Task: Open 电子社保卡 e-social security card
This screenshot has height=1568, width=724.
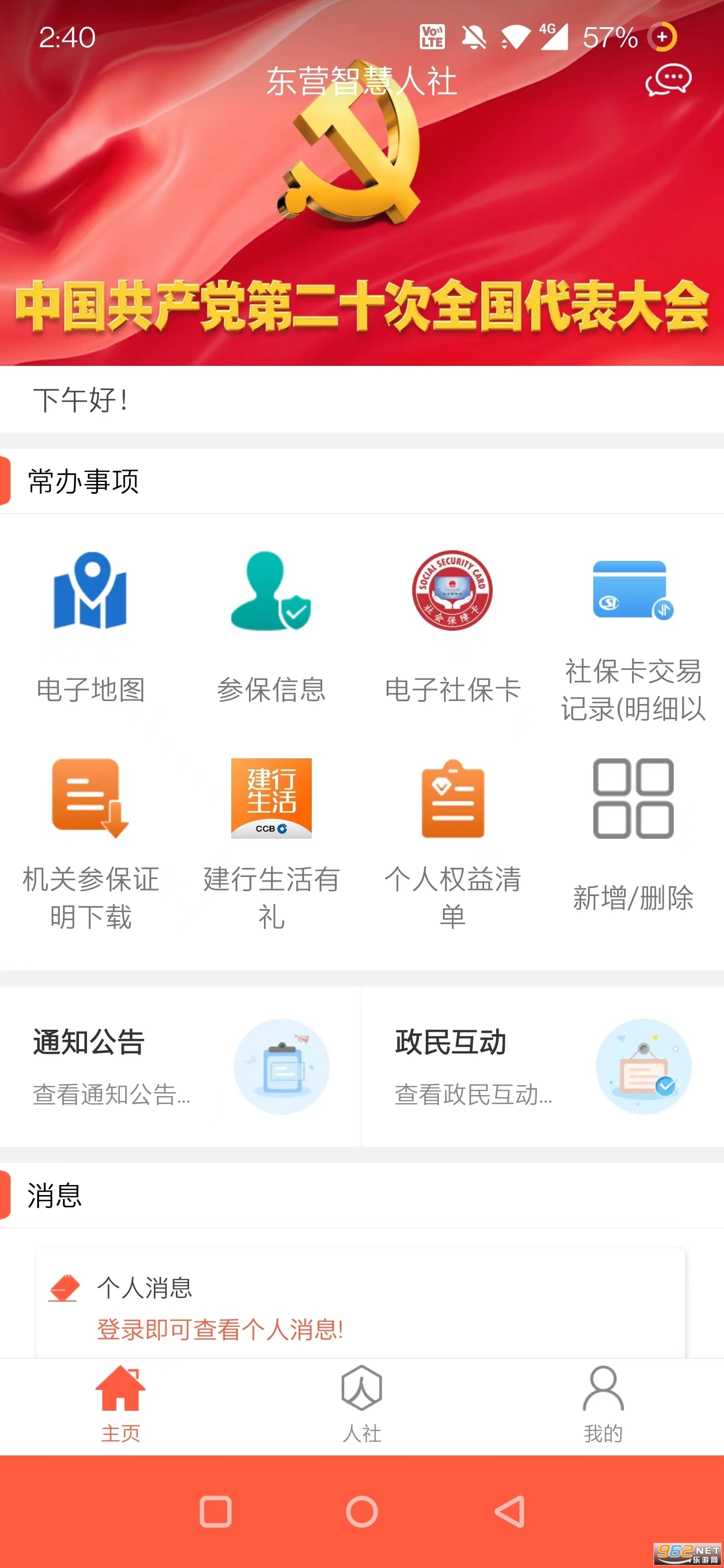Action: point(452,627)
